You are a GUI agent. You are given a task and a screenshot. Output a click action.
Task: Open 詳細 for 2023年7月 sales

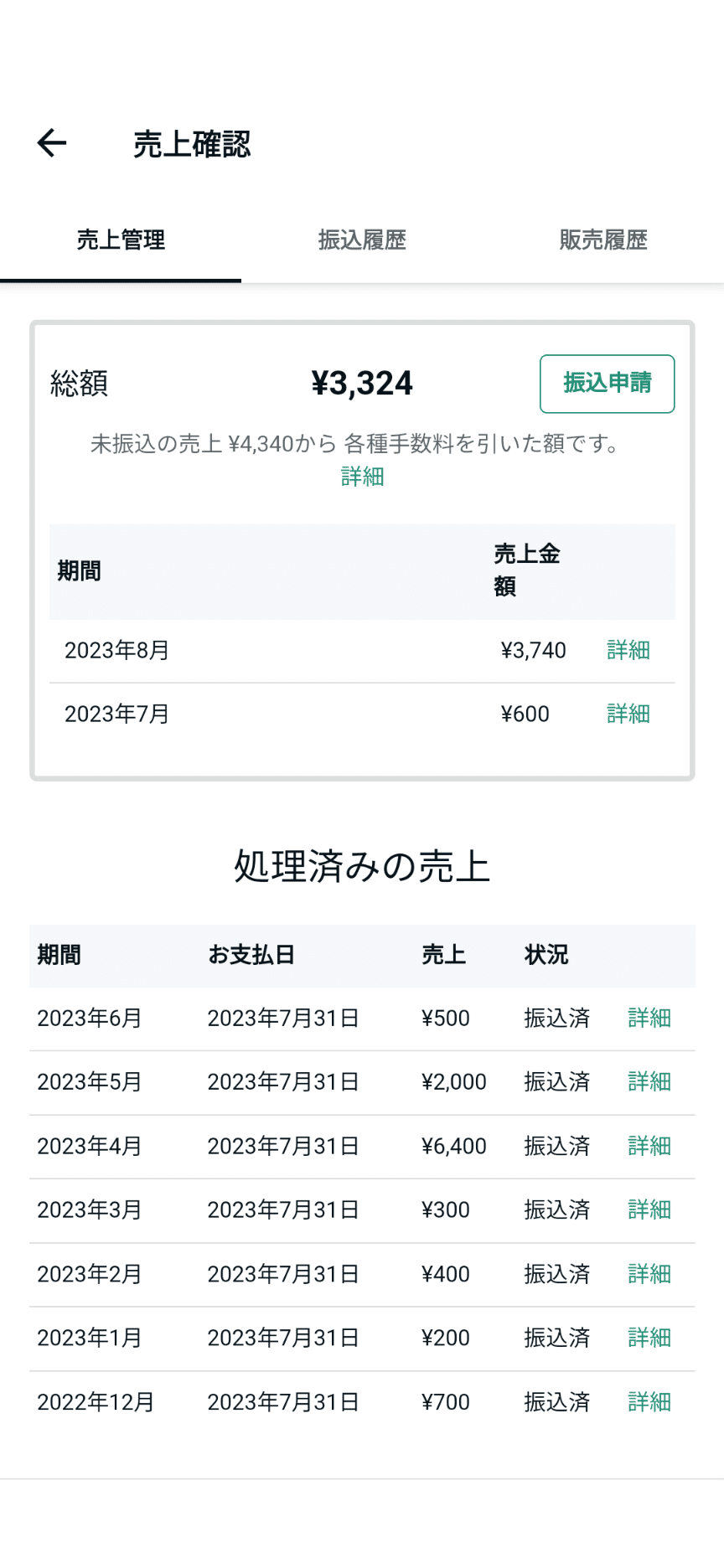(x=628, y=714)
